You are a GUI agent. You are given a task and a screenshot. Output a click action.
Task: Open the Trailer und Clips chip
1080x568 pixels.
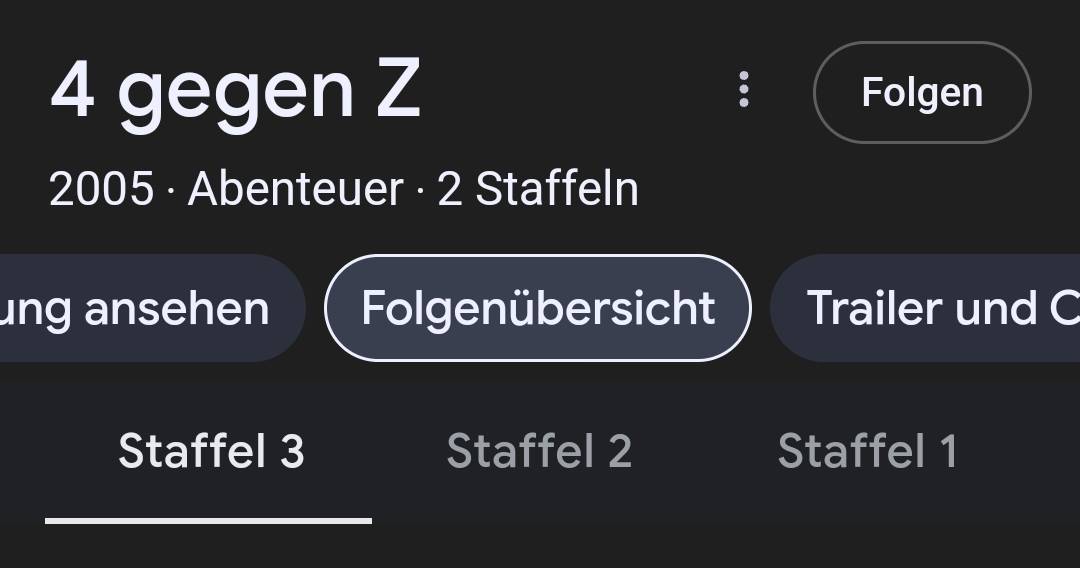(930, 308)
